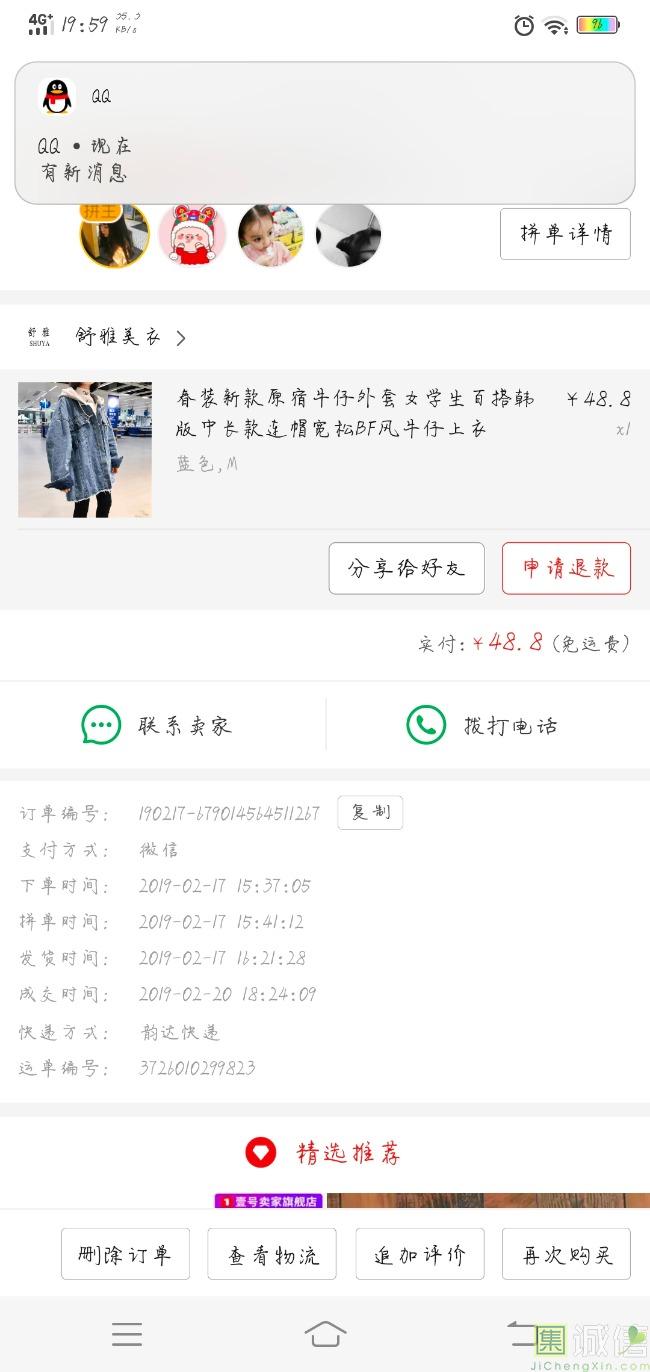Open the 舒雅美衣 store page

pyautogui.click(x=120, y=337)
